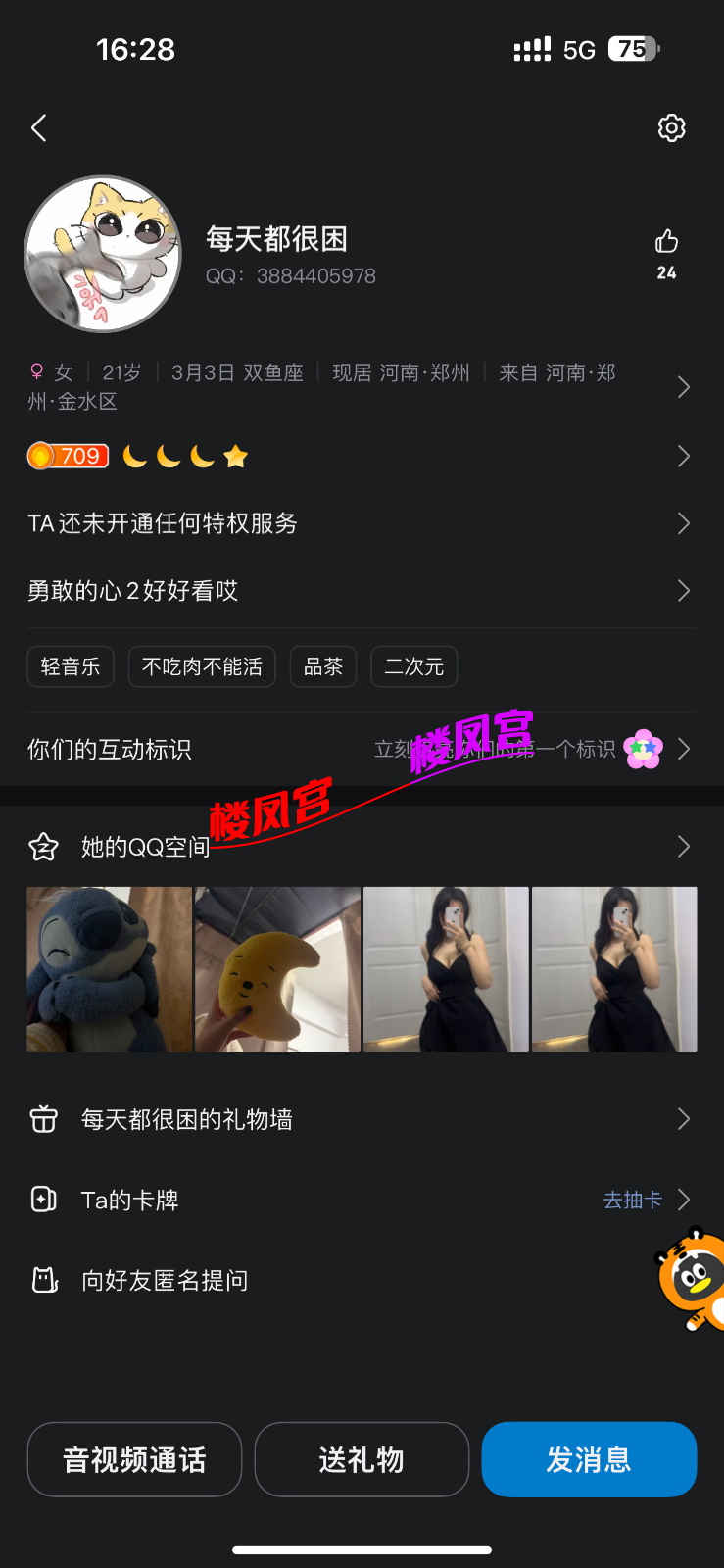Select the 不吃肉不能活 tag chip
The width and height of the screenshot is (724, 1568).
point(202,667)
